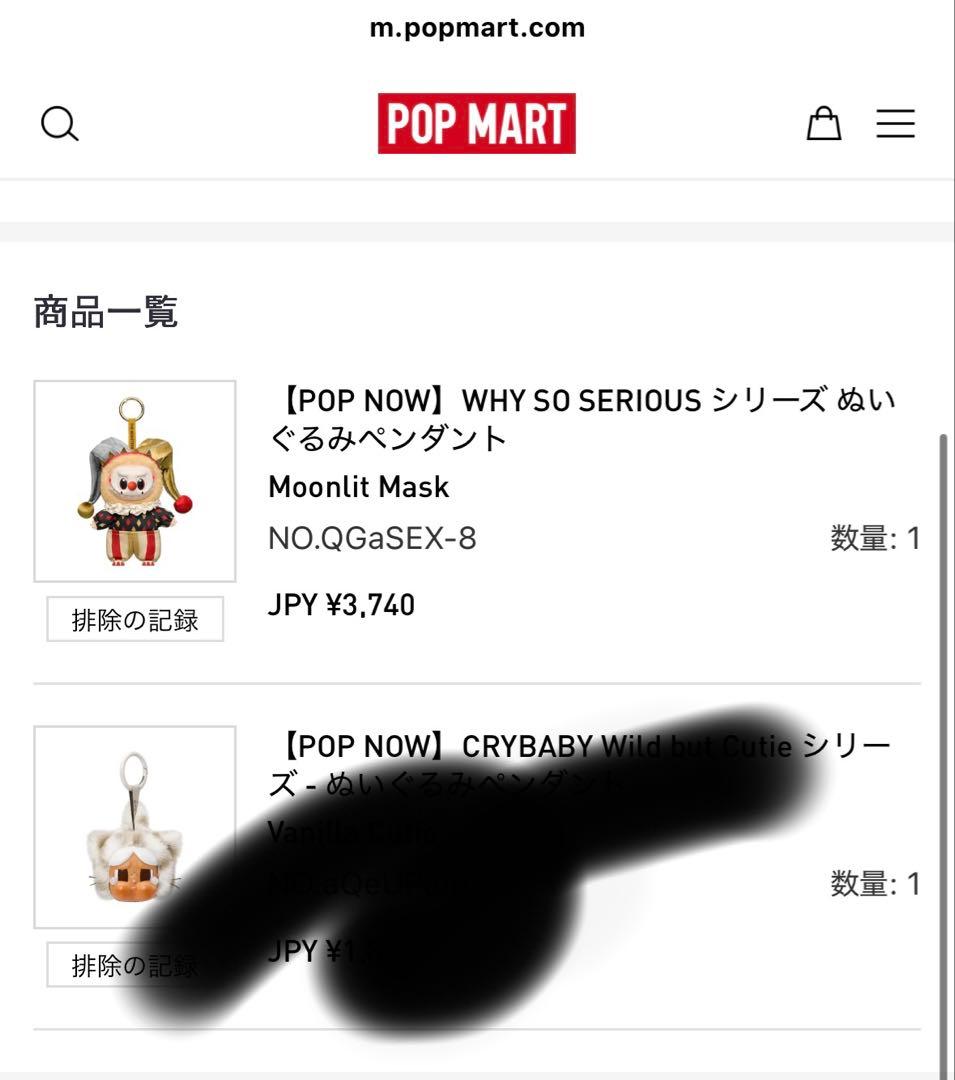This screenshot has height=1080, width=955.
Task: Click the 商品一覧 section heading
Action: coord(103,311)
